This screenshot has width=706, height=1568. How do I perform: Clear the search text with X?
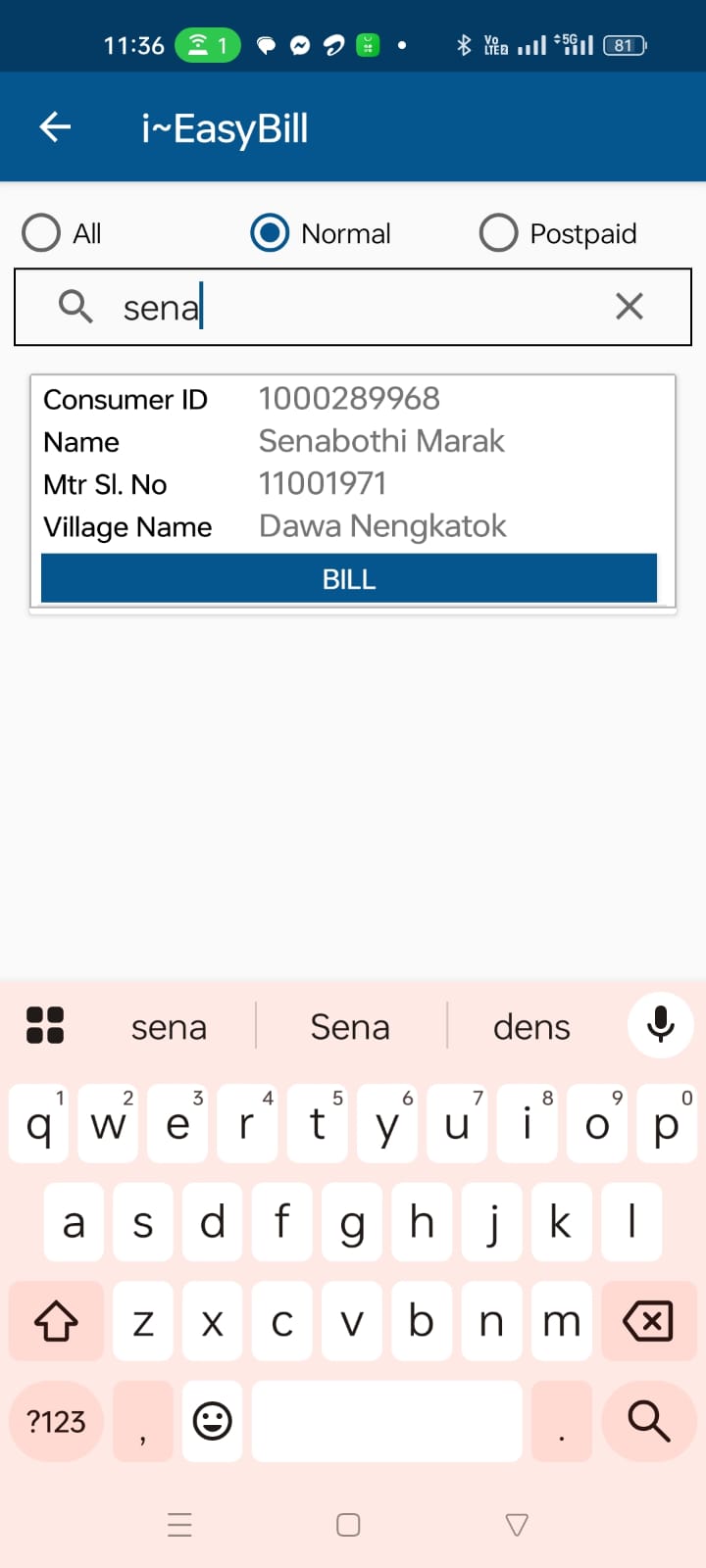coord(630,307)
